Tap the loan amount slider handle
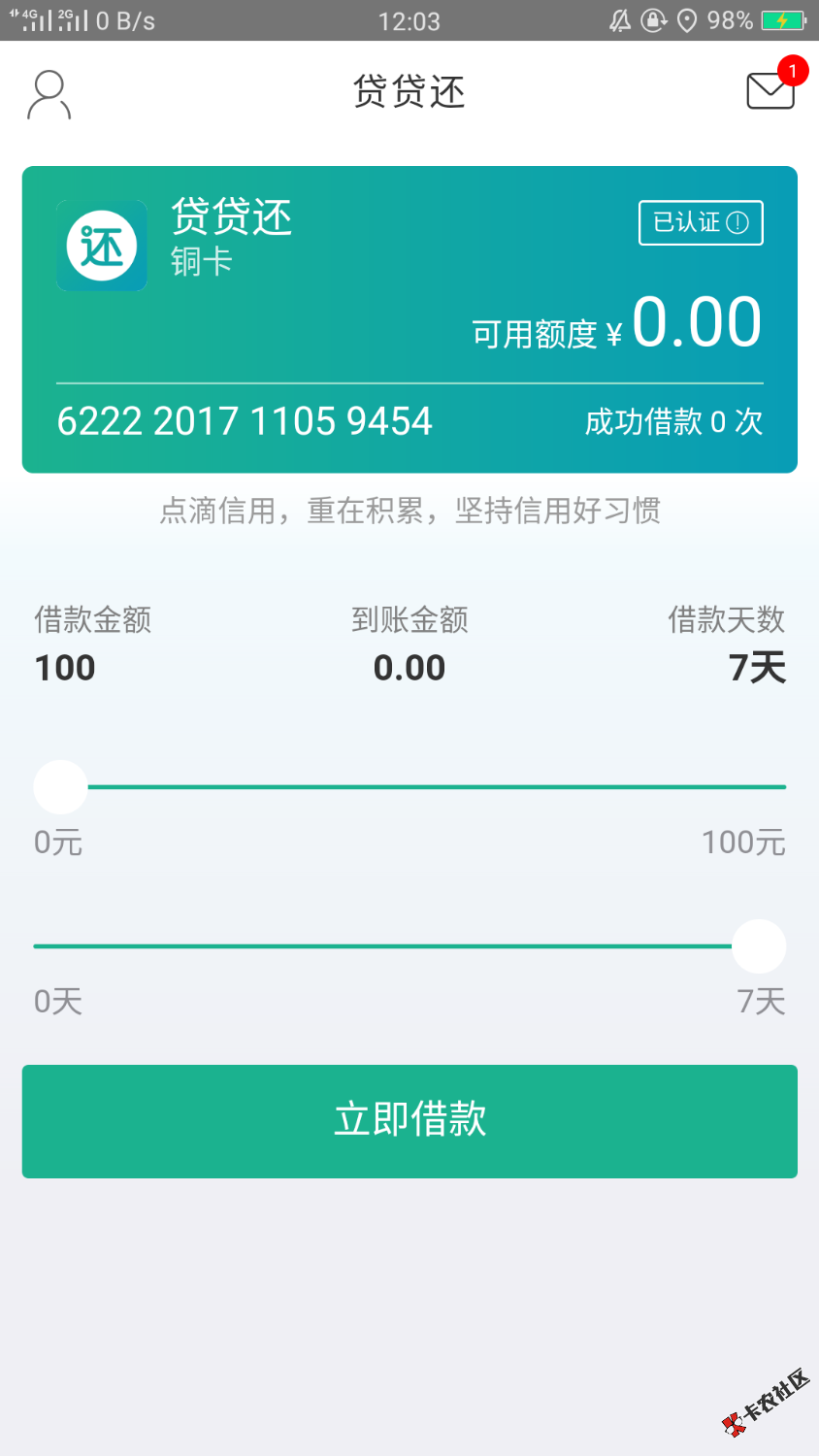The width and height of the screenshot is (819, 1456). click(x=60, y=787)
